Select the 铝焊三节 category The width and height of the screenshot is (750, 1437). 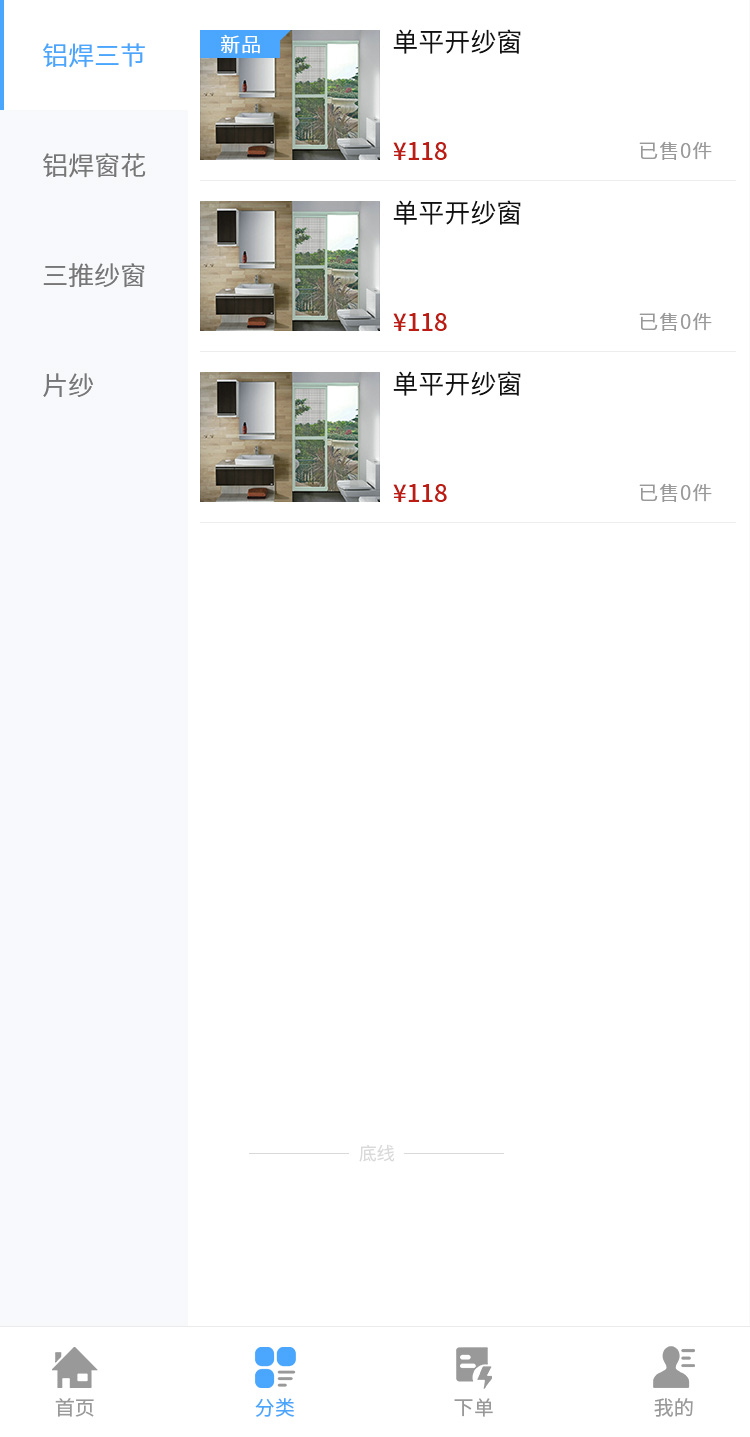(94, 55)
